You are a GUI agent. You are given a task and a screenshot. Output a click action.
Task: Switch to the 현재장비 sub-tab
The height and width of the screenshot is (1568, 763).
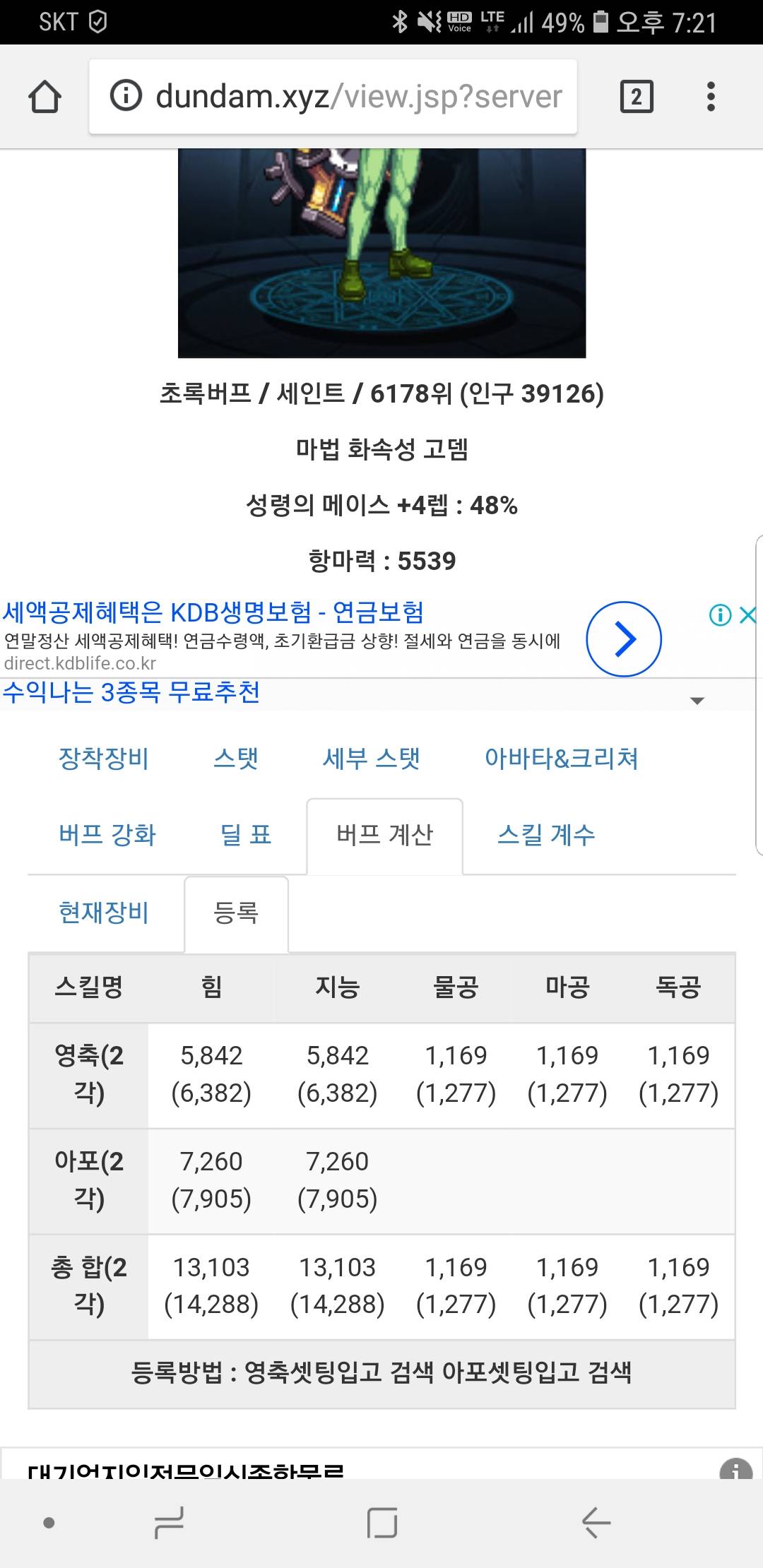(104, 913)
